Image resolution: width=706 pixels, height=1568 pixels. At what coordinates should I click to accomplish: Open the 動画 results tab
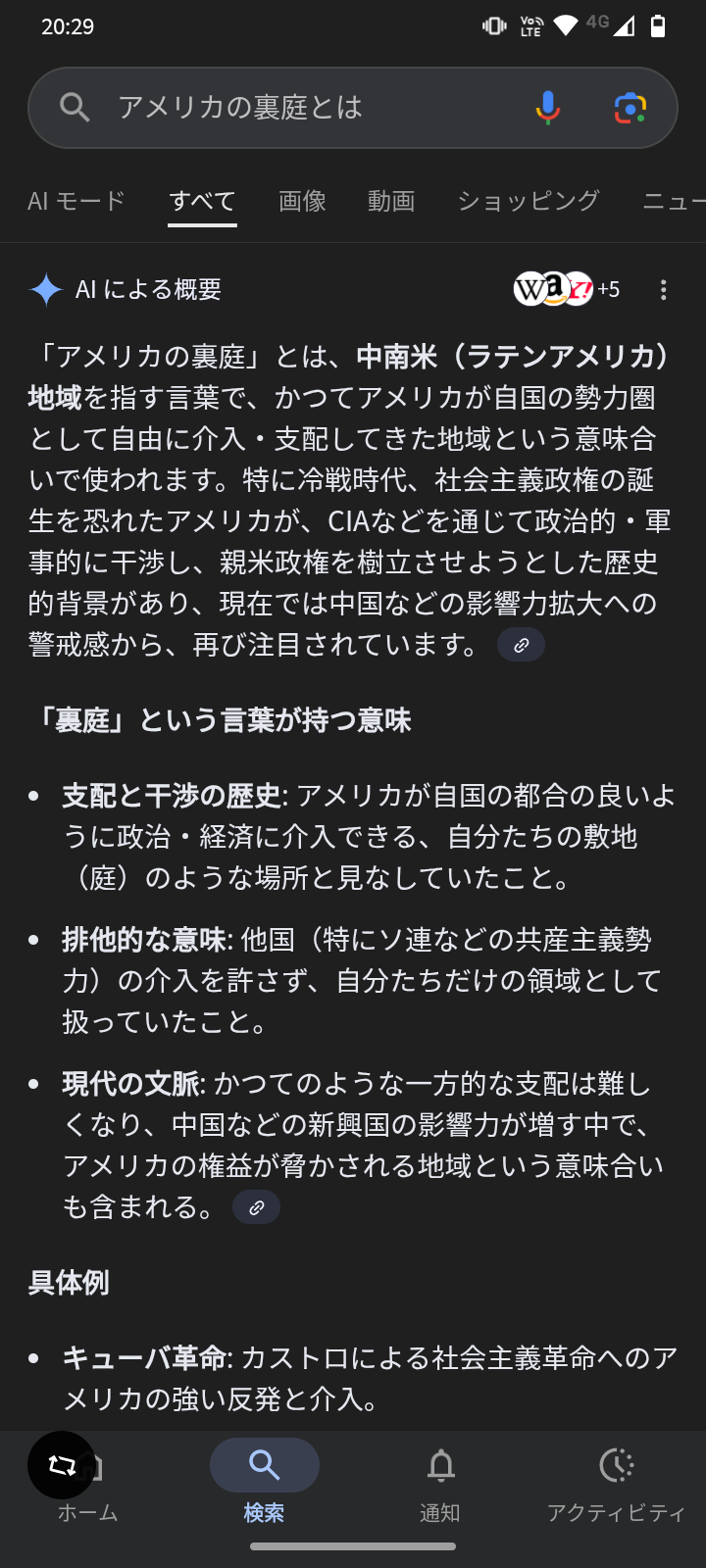pos(391,201)
